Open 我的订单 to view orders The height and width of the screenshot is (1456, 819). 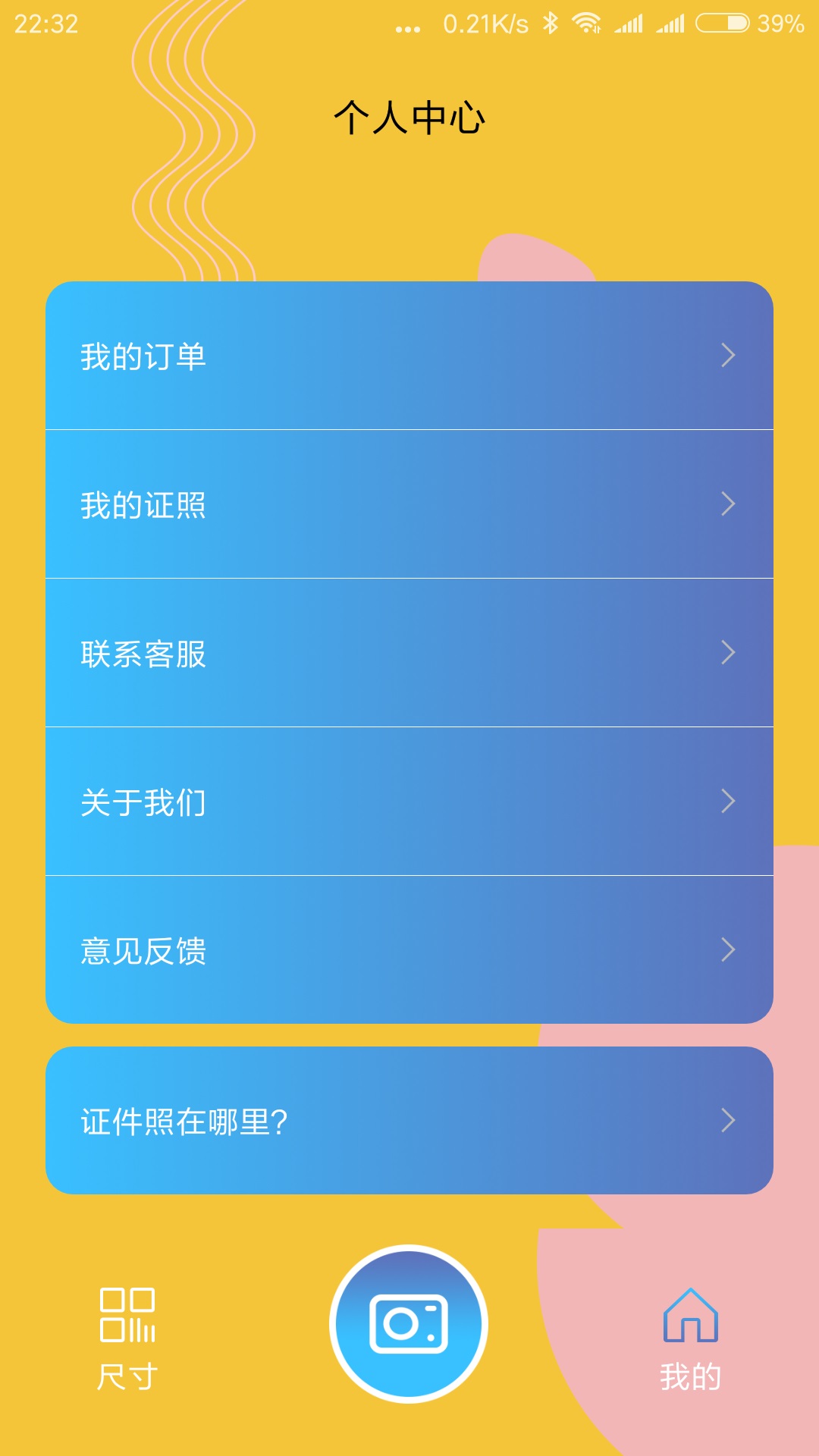coord(303,356)
